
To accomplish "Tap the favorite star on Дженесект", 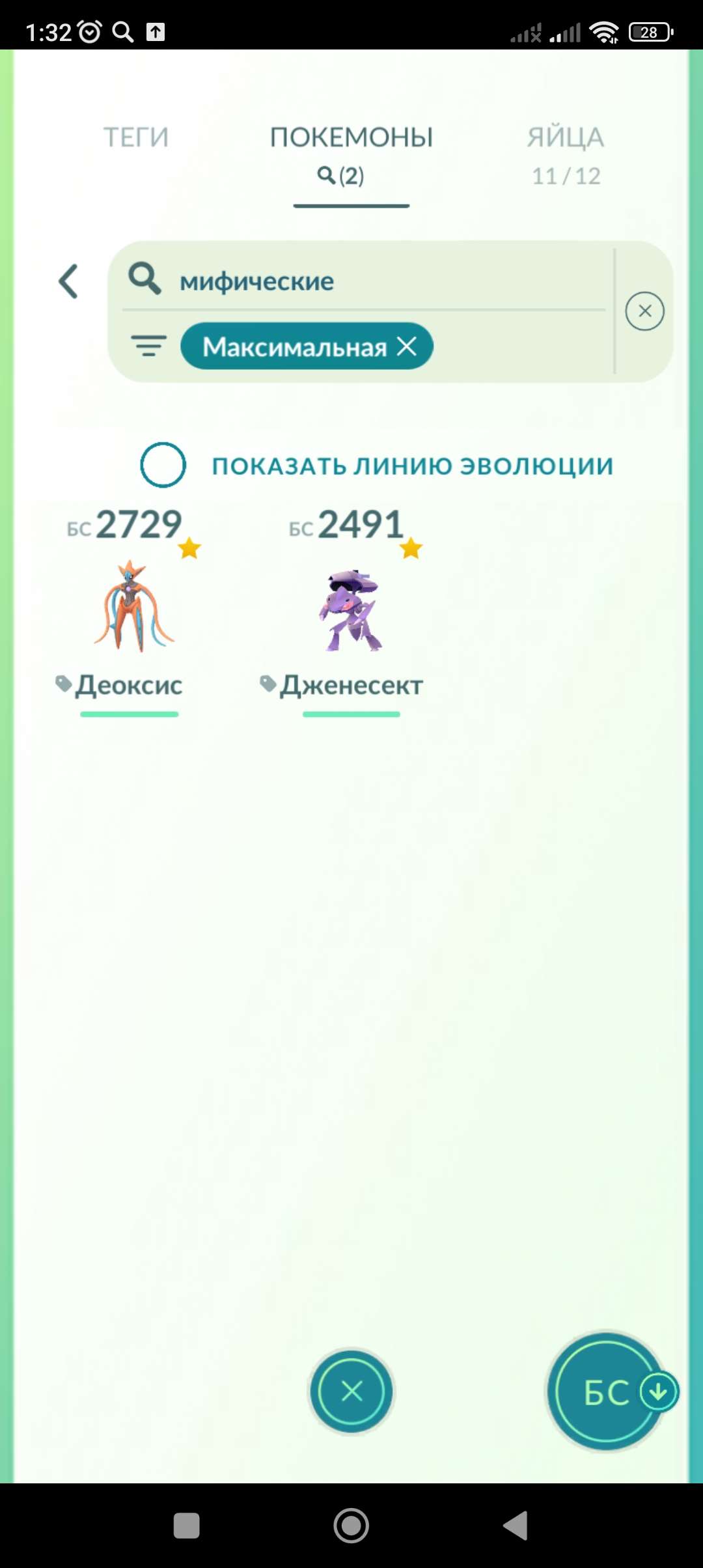I will click(x=409, y=548).
